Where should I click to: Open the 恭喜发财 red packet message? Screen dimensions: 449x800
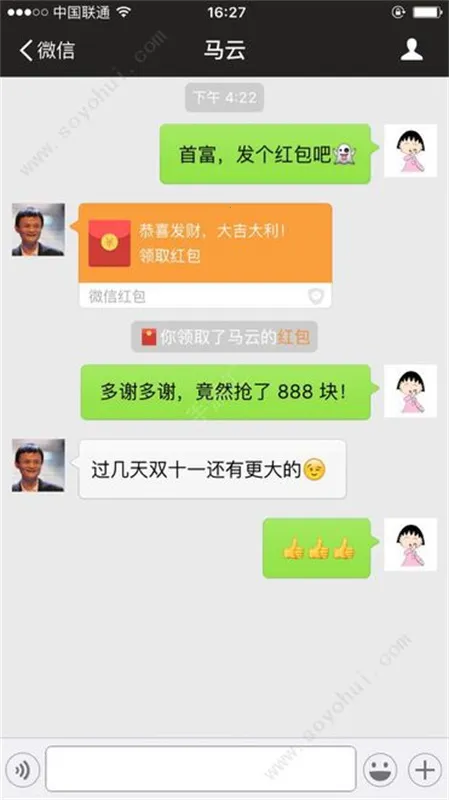[x=205, y=255]
